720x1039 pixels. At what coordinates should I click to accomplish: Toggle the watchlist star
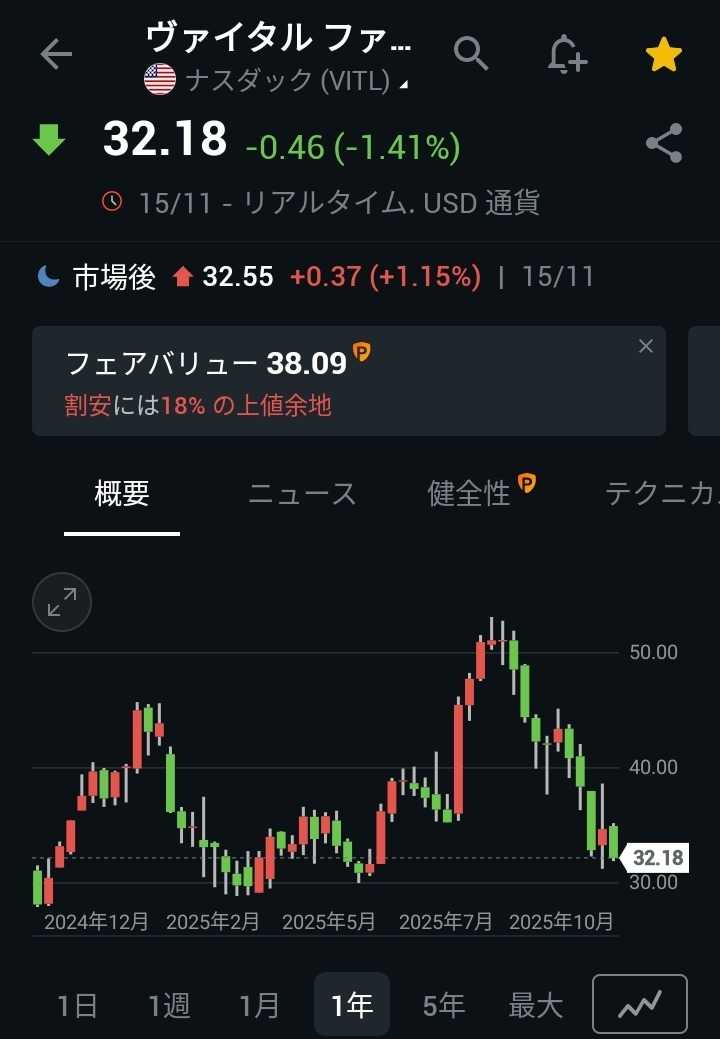coord(663,54)
